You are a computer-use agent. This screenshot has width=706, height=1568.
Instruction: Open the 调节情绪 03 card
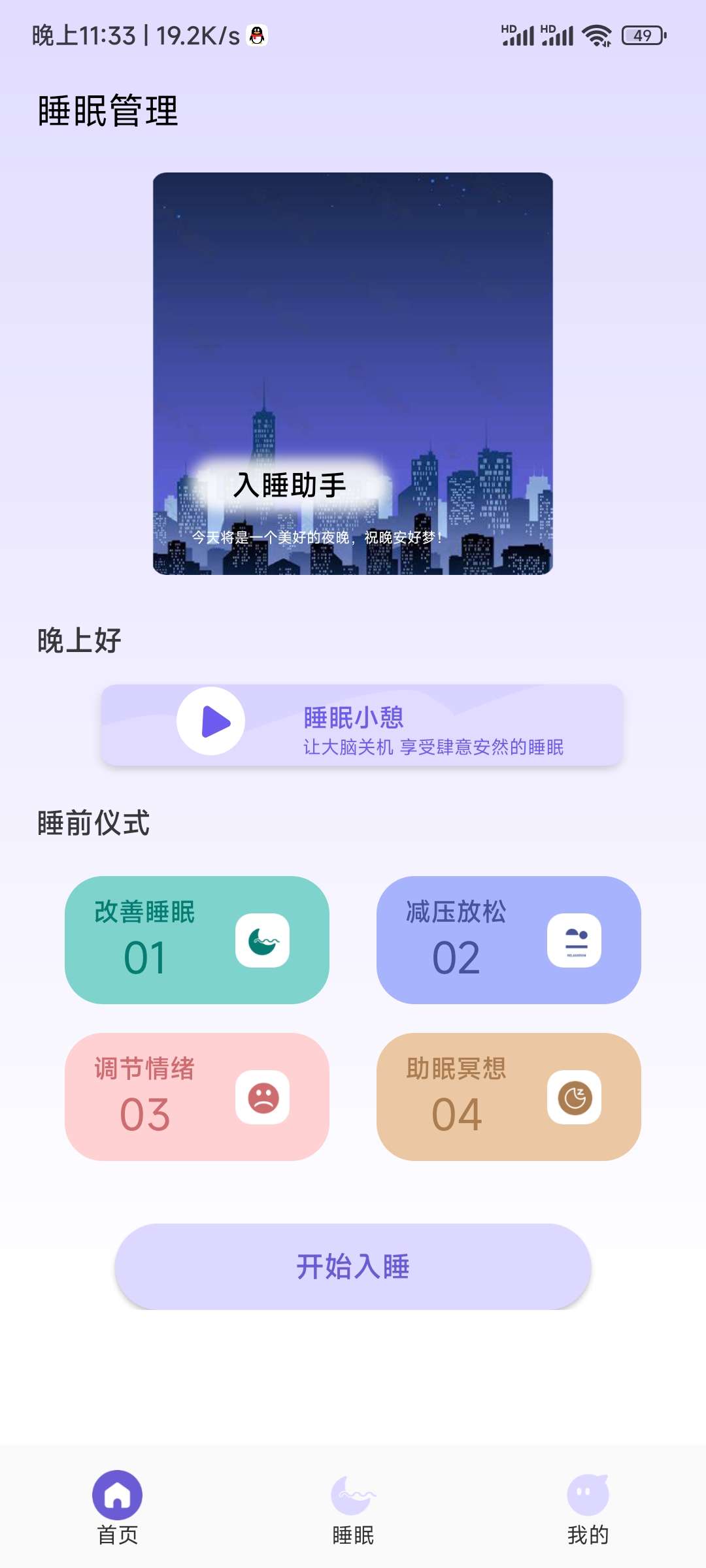(197, 1097)
